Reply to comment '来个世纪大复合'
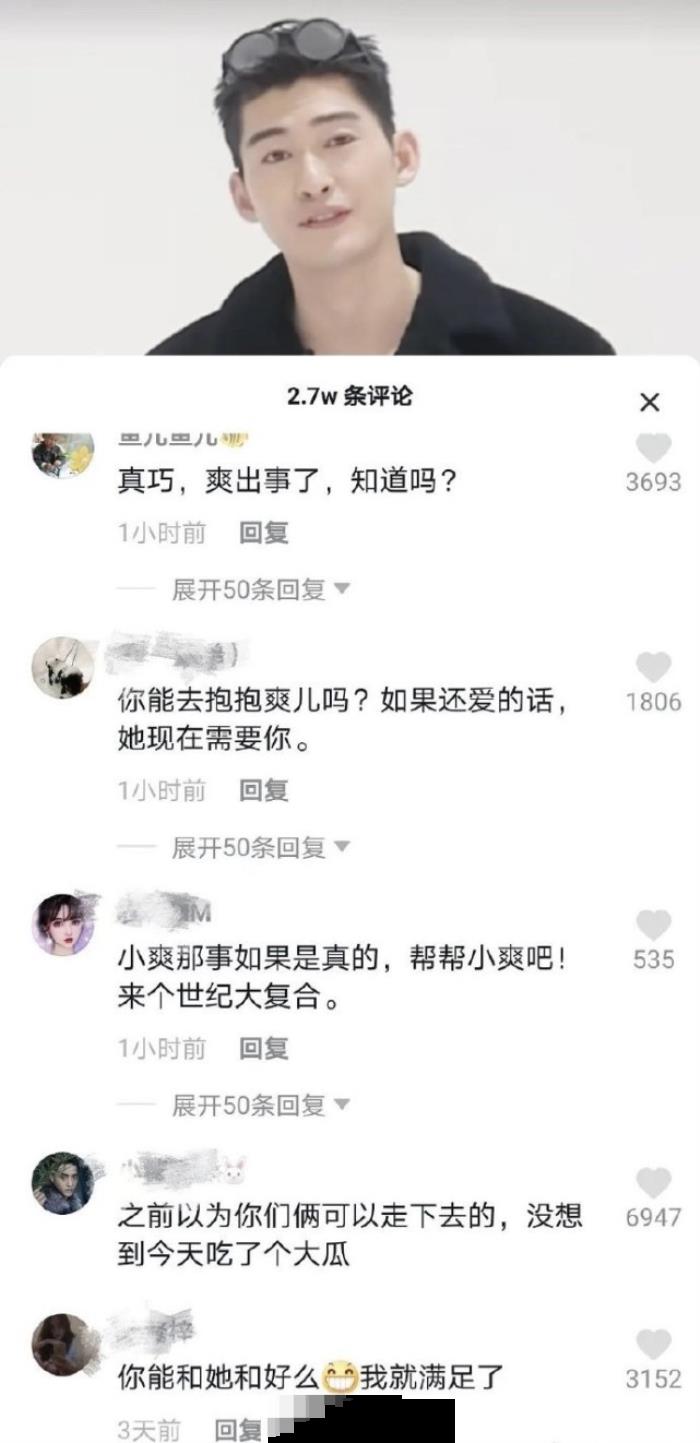The image size is (700, 1443). tap(263, 1048)
